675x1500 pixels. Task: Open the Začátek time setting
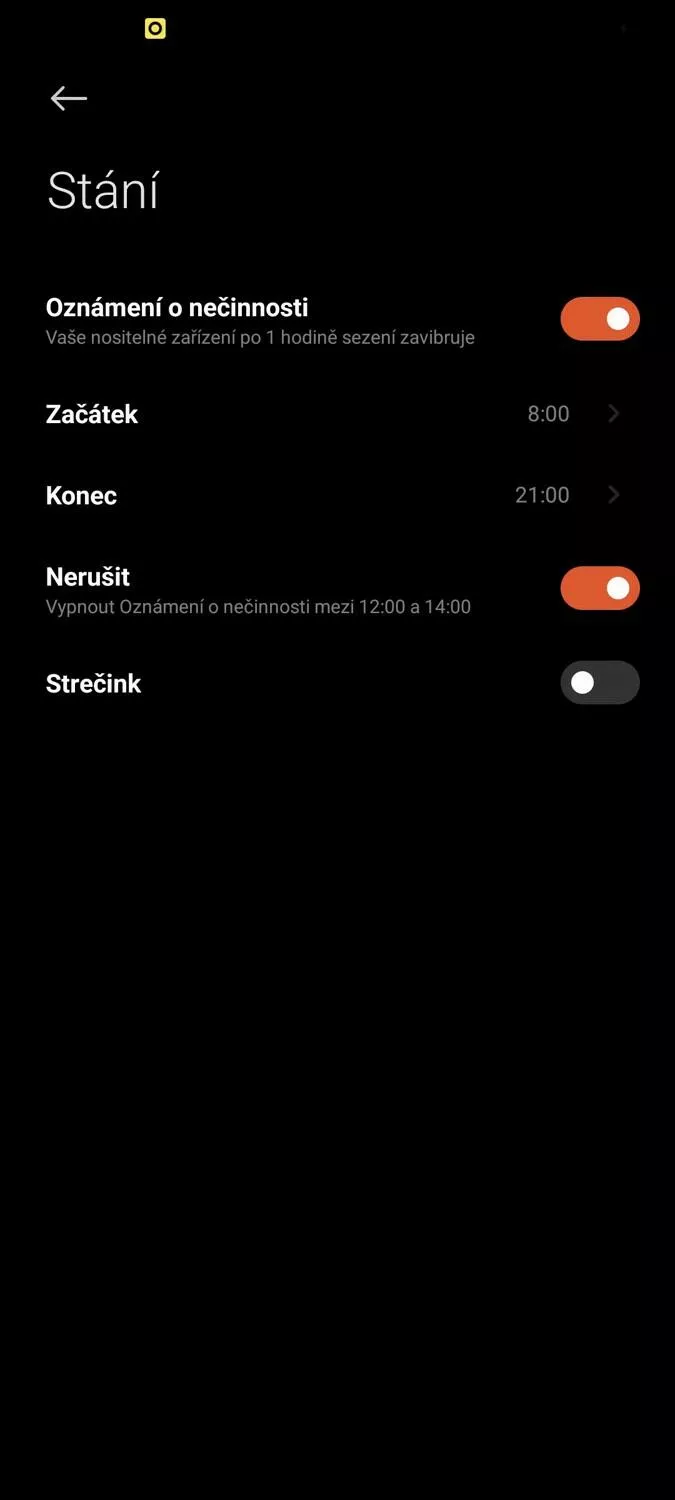tap(337, 414)
